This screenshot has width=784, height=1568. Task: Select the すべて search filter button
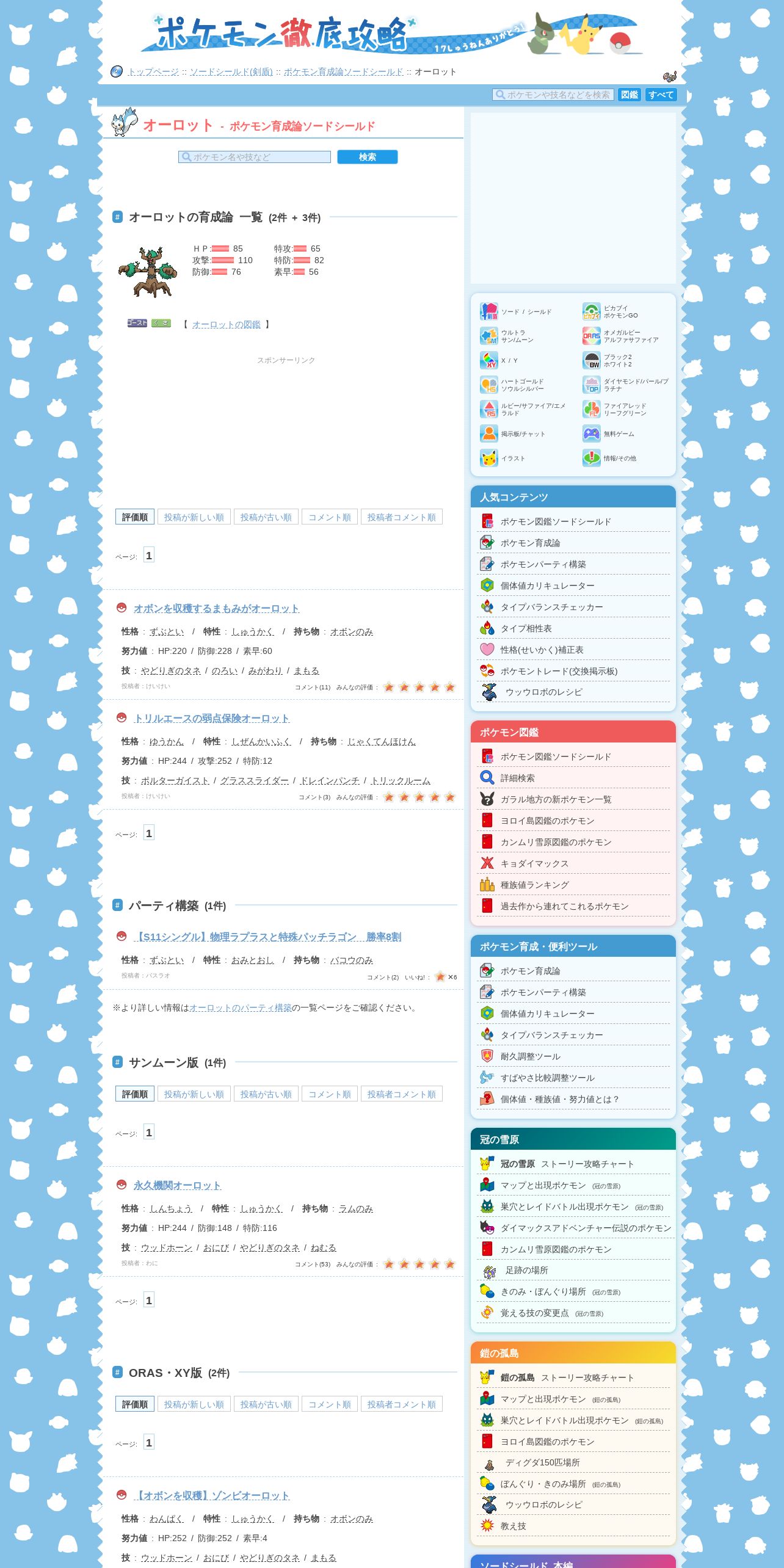point(661,95)
